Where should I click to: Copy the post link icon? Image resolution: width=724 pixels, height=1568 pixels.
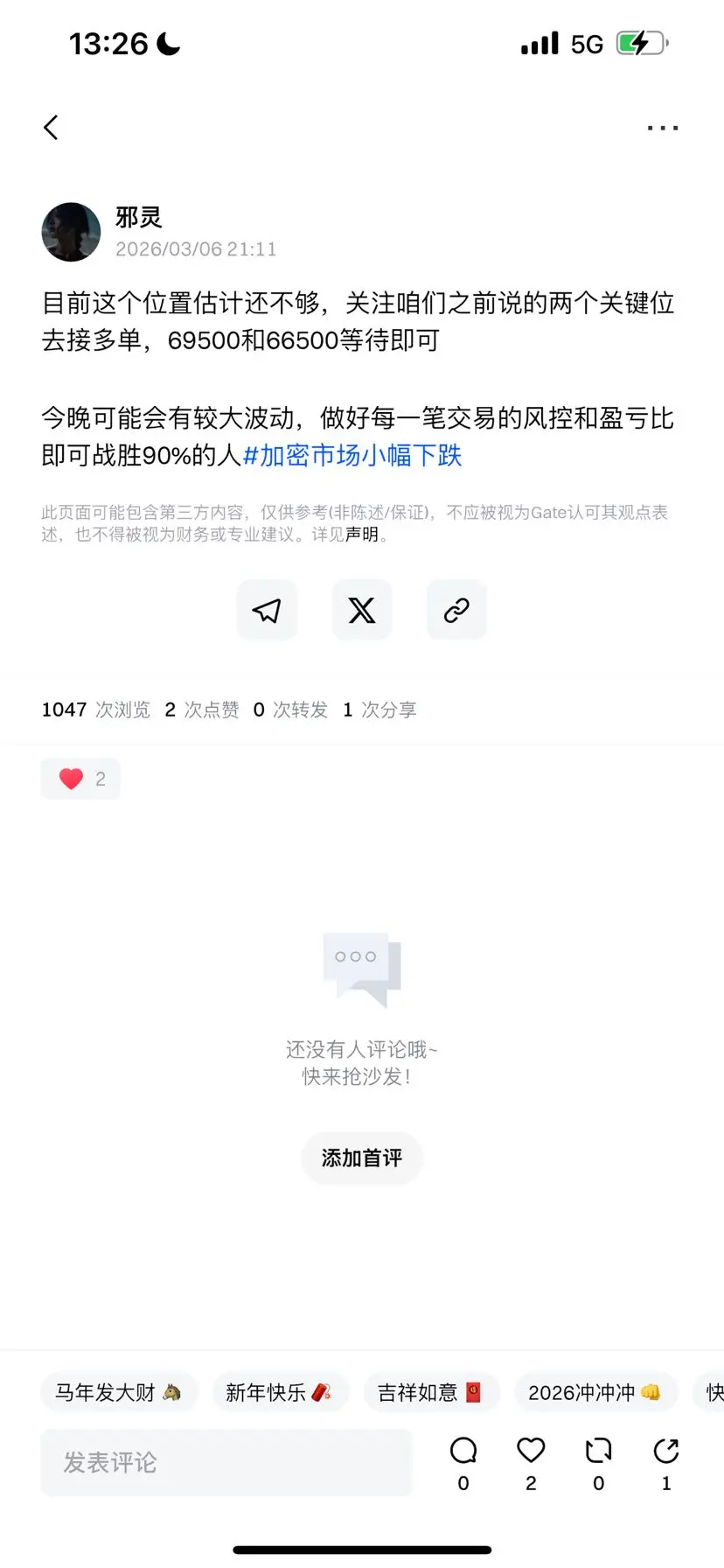point(456,610)
